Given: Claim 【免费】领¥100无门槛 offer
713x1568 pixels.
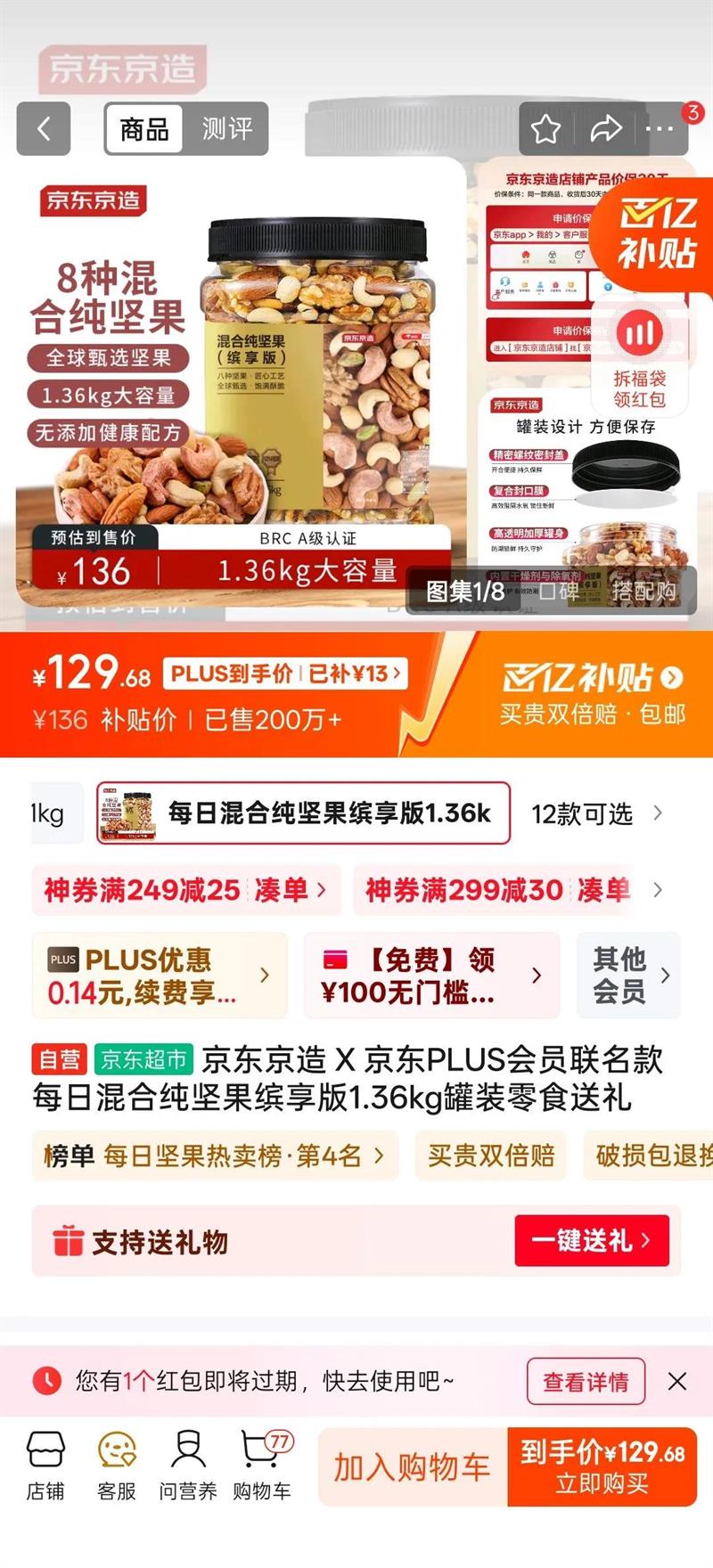Looking at the screenshot, I should [x=431, y=976].
